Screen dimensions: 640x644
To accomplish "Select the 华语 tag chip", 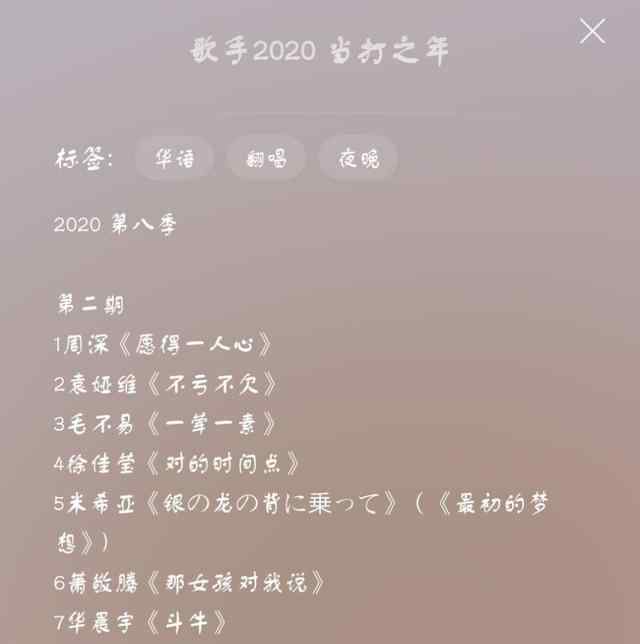I will click(x=174, y=158).
